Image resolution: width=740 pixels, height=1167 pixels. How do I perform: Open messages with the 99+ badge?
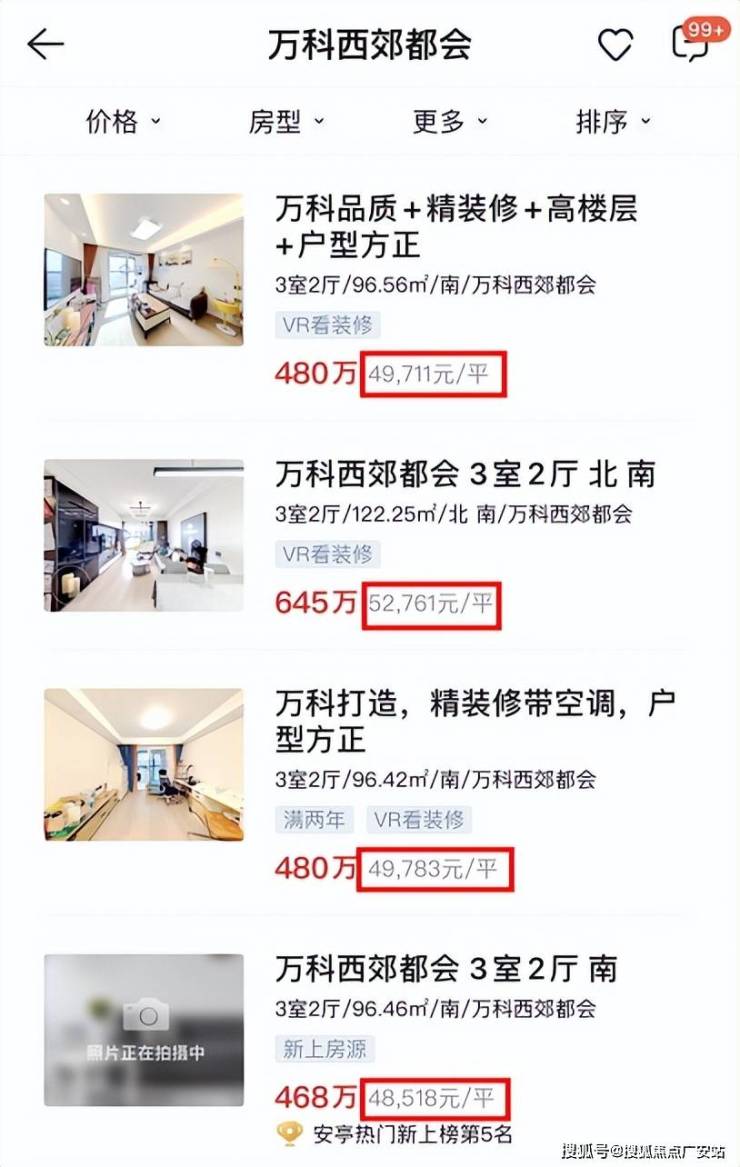click(x=691, y=45)
